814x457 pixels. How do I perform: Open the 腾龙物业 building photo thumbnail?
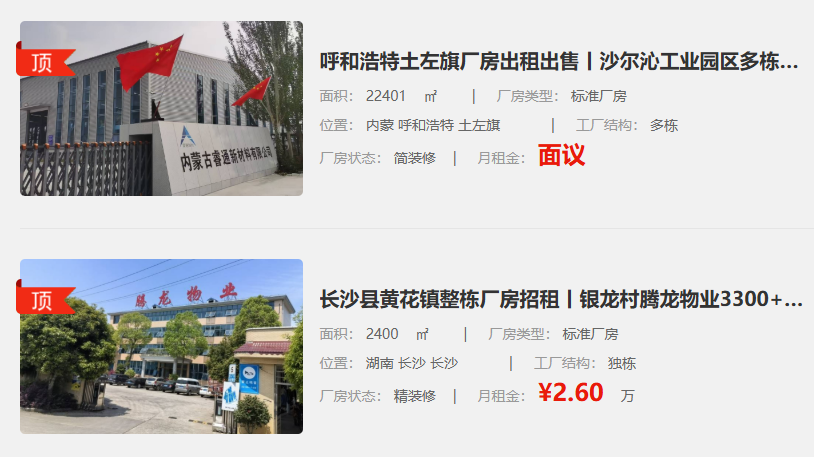click(x=161, y=346)
